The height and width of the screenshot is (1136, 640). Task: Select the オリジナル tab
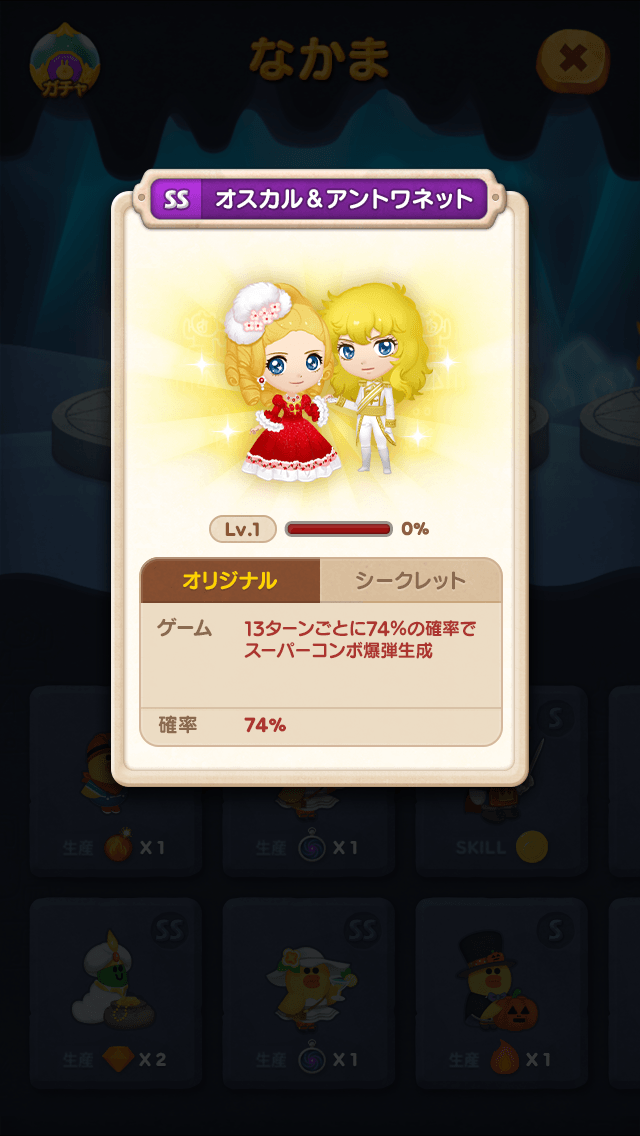click(x=230, y=581)
